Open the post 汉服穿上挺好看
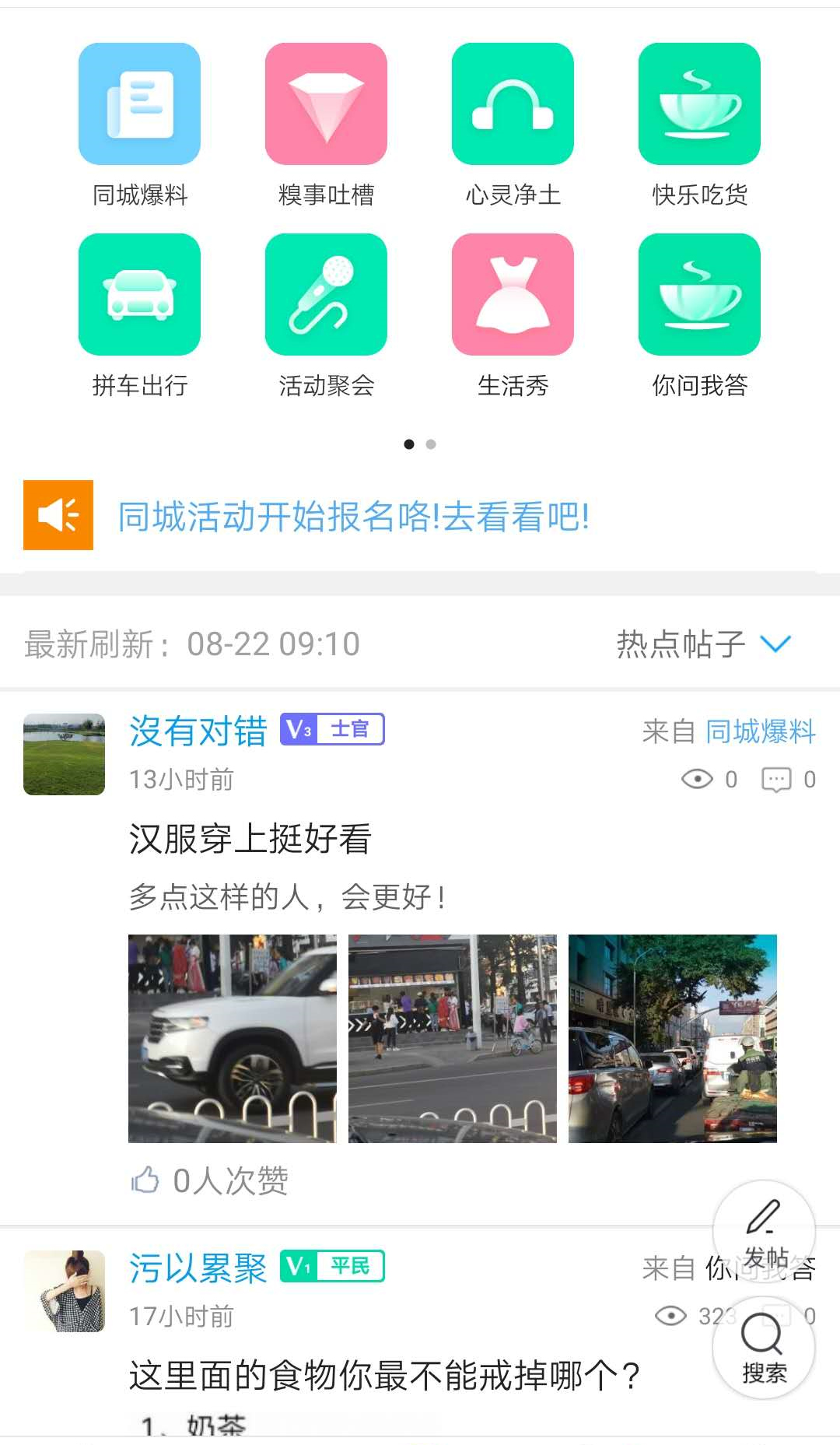This screenshot has width=840, height=1445. point(250,839)
